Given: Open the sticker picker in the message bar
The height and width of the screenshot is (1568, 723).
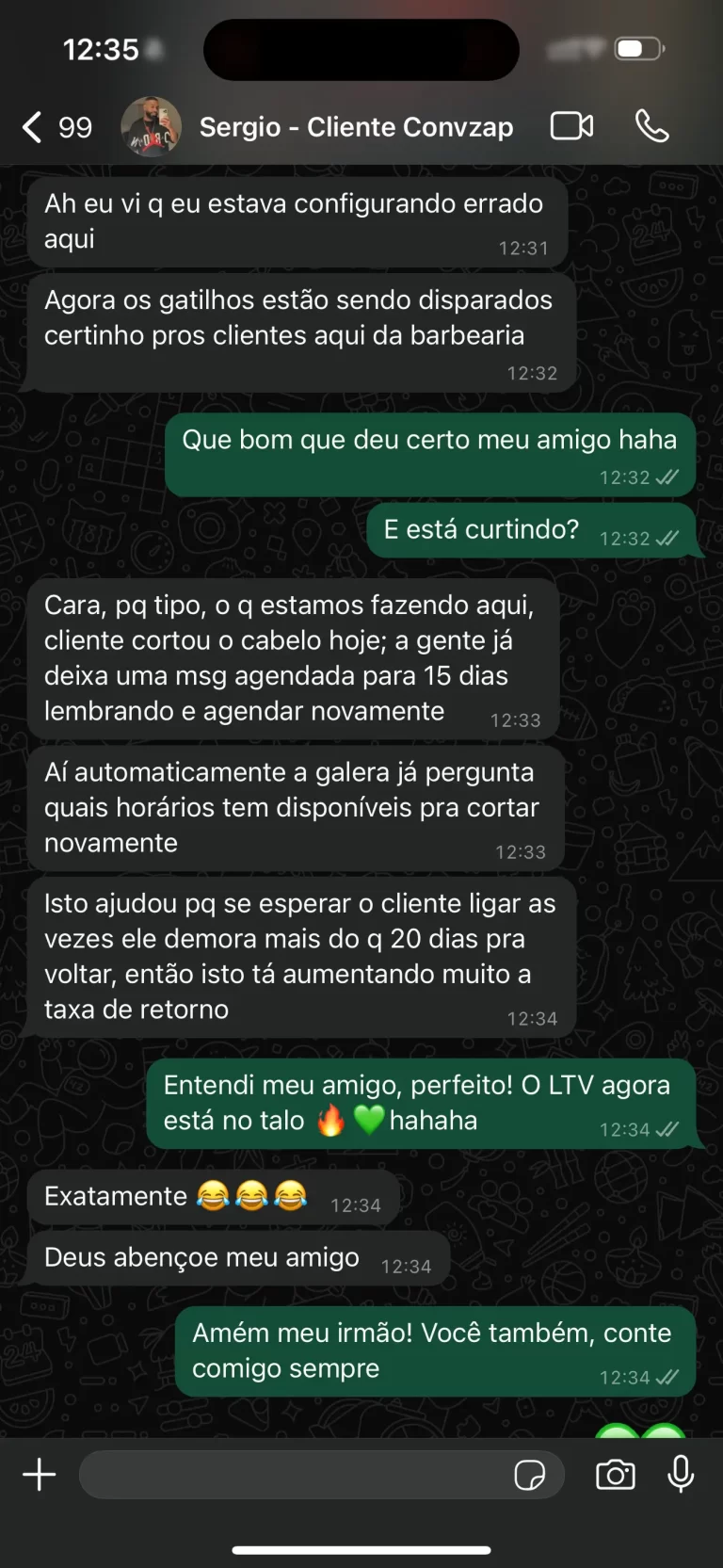Looking at the screenshot, I should 530,1475.
